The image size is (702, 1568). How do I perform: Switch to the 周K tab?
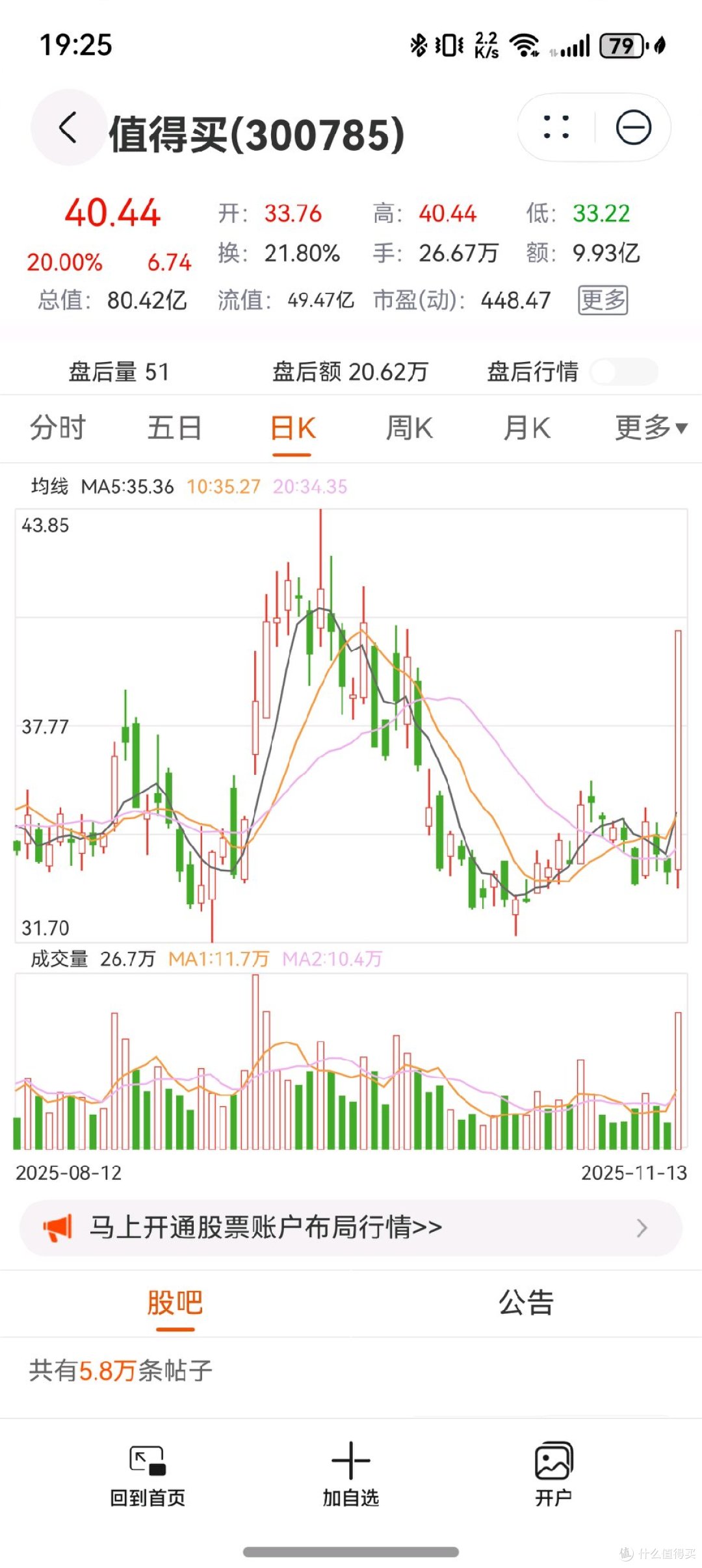[409, 428]
